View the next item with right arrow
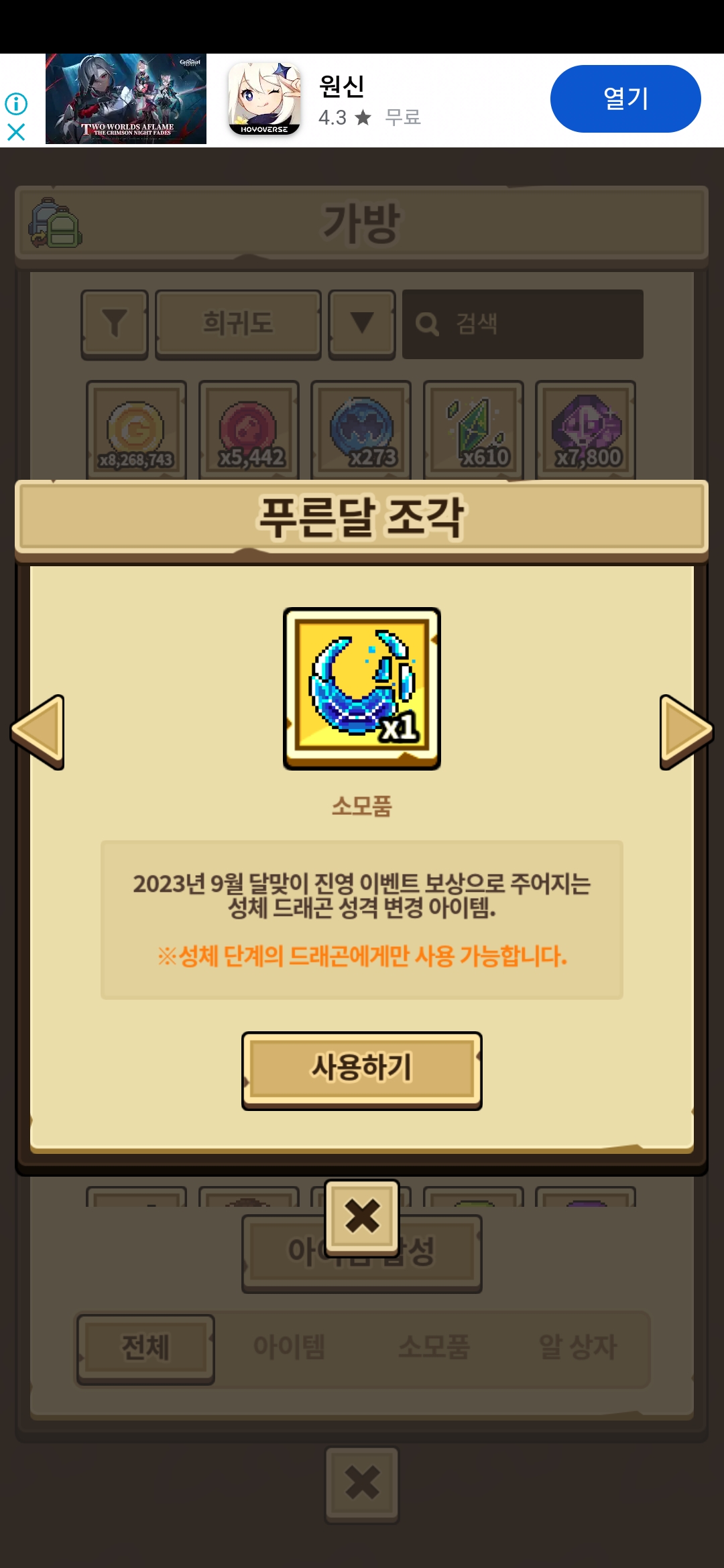 tap(685, 732)
